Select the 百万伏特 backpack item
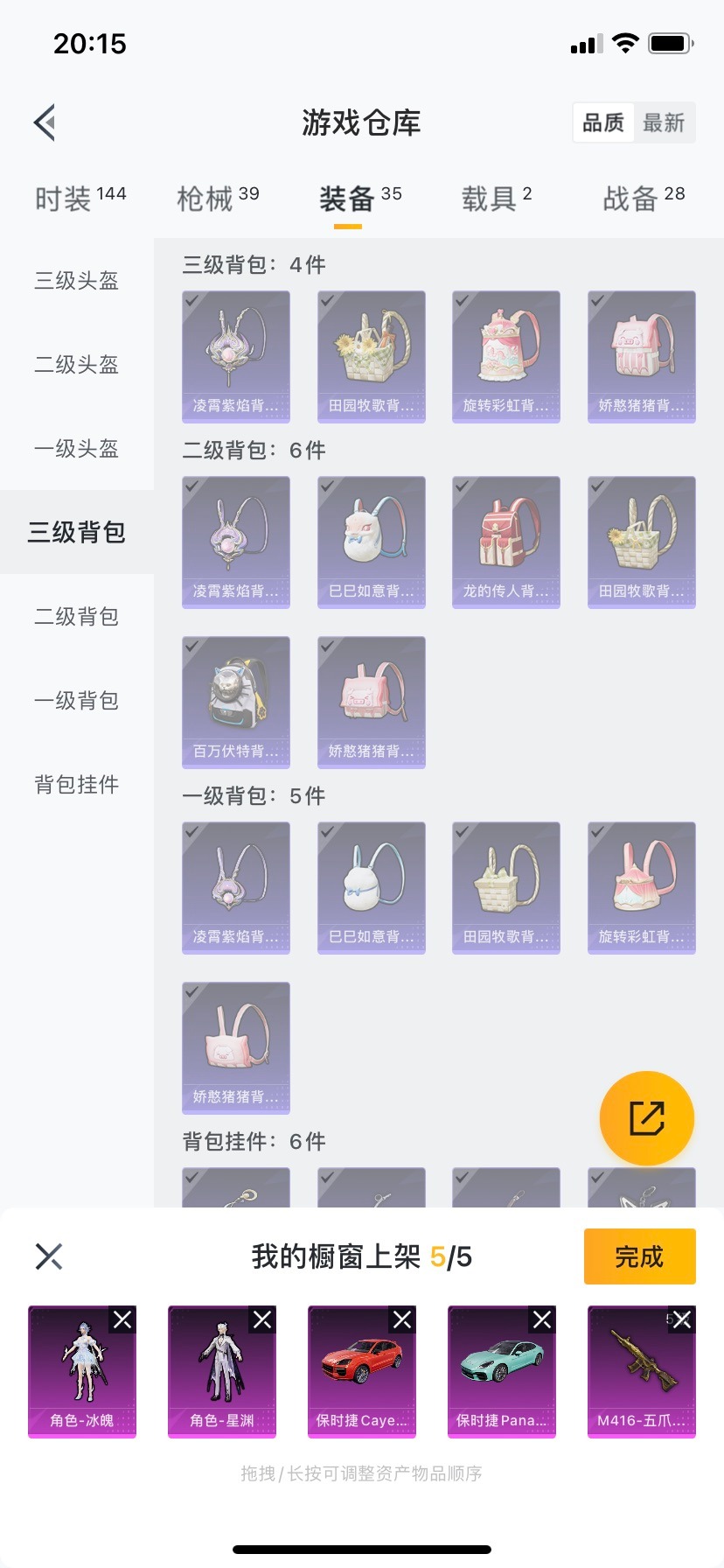 [x=236, y=702]
